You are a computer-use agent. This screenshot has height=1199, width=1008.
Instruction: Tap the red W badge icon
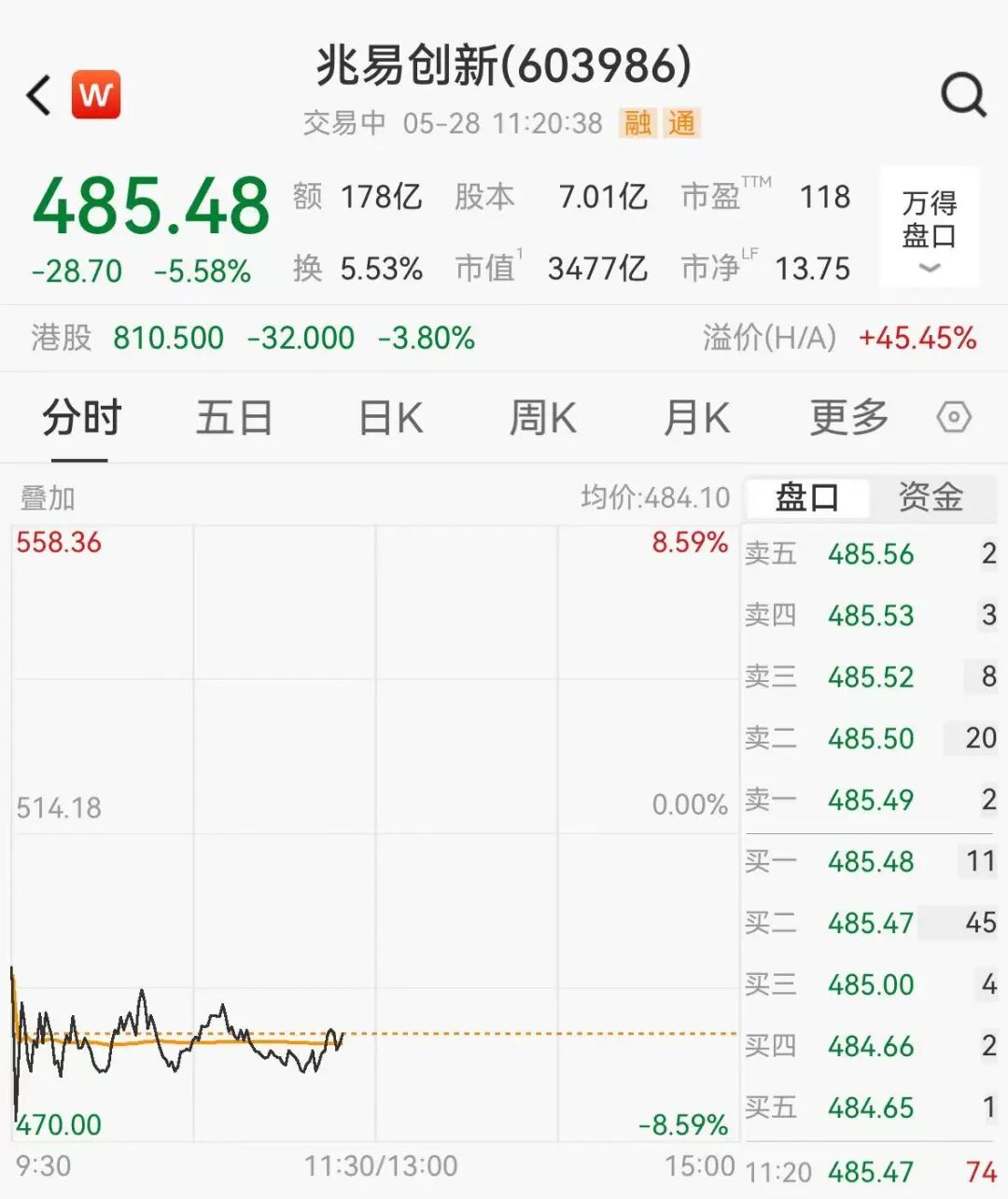click(96, 94)
